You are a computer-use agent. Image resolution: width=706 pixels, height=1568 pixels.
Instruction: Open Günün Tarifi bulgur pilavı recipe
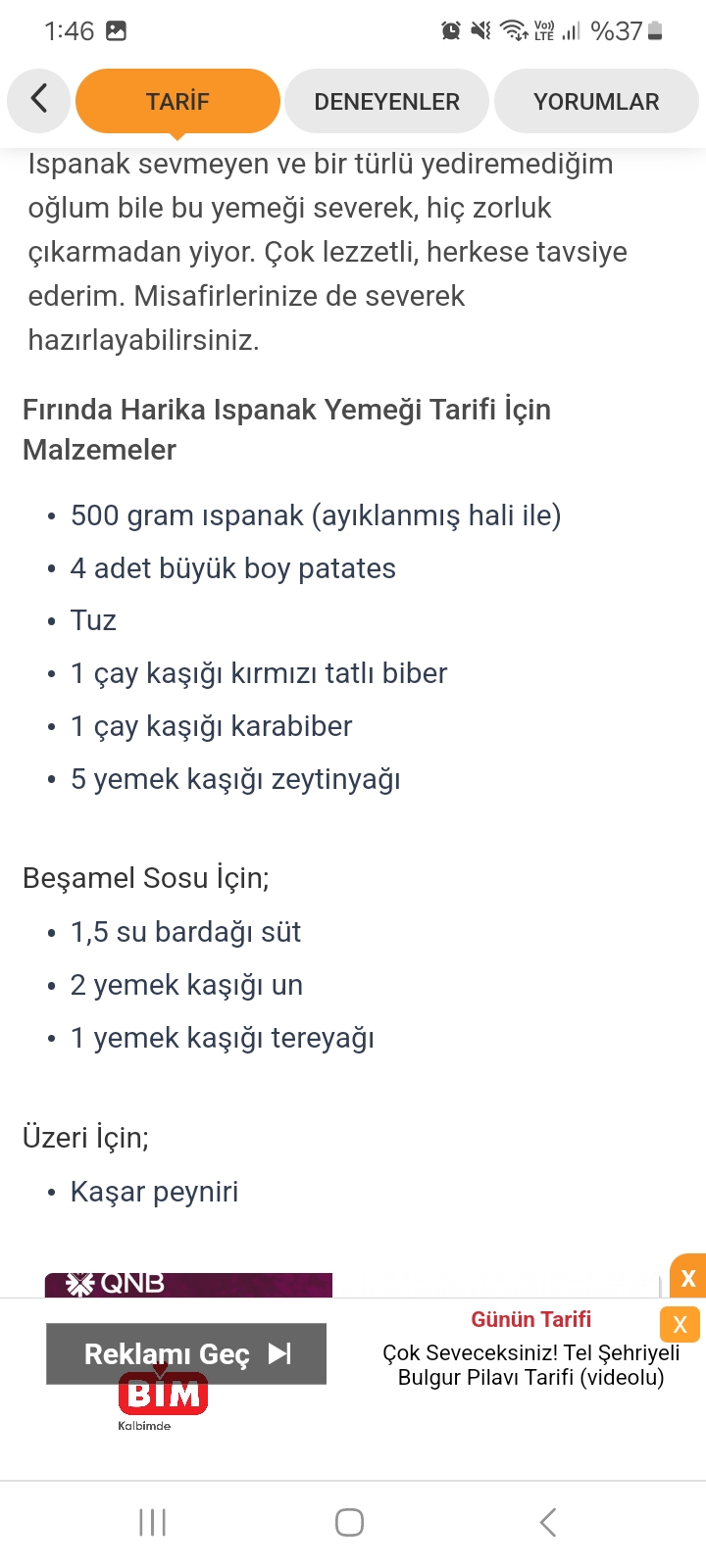tap(530, 1364)
